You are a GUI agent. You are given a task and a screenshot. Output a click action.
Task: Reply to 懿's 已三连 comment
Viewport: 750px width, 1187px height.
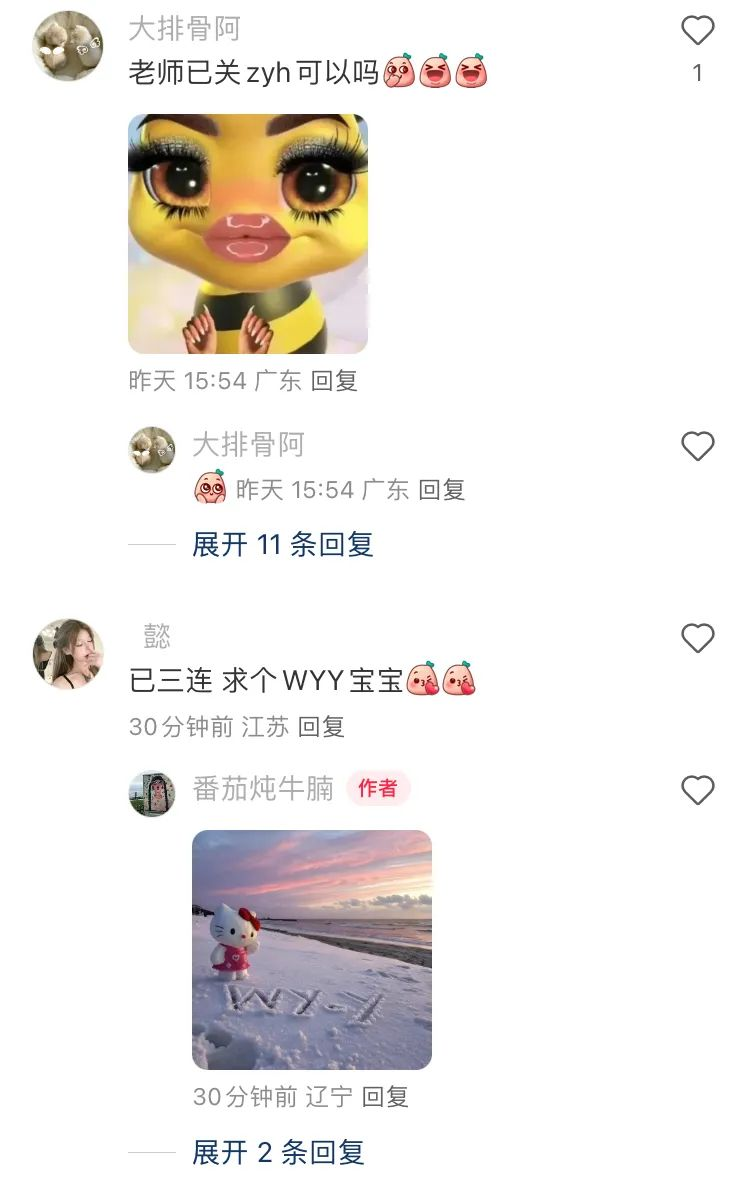[321, 727]
